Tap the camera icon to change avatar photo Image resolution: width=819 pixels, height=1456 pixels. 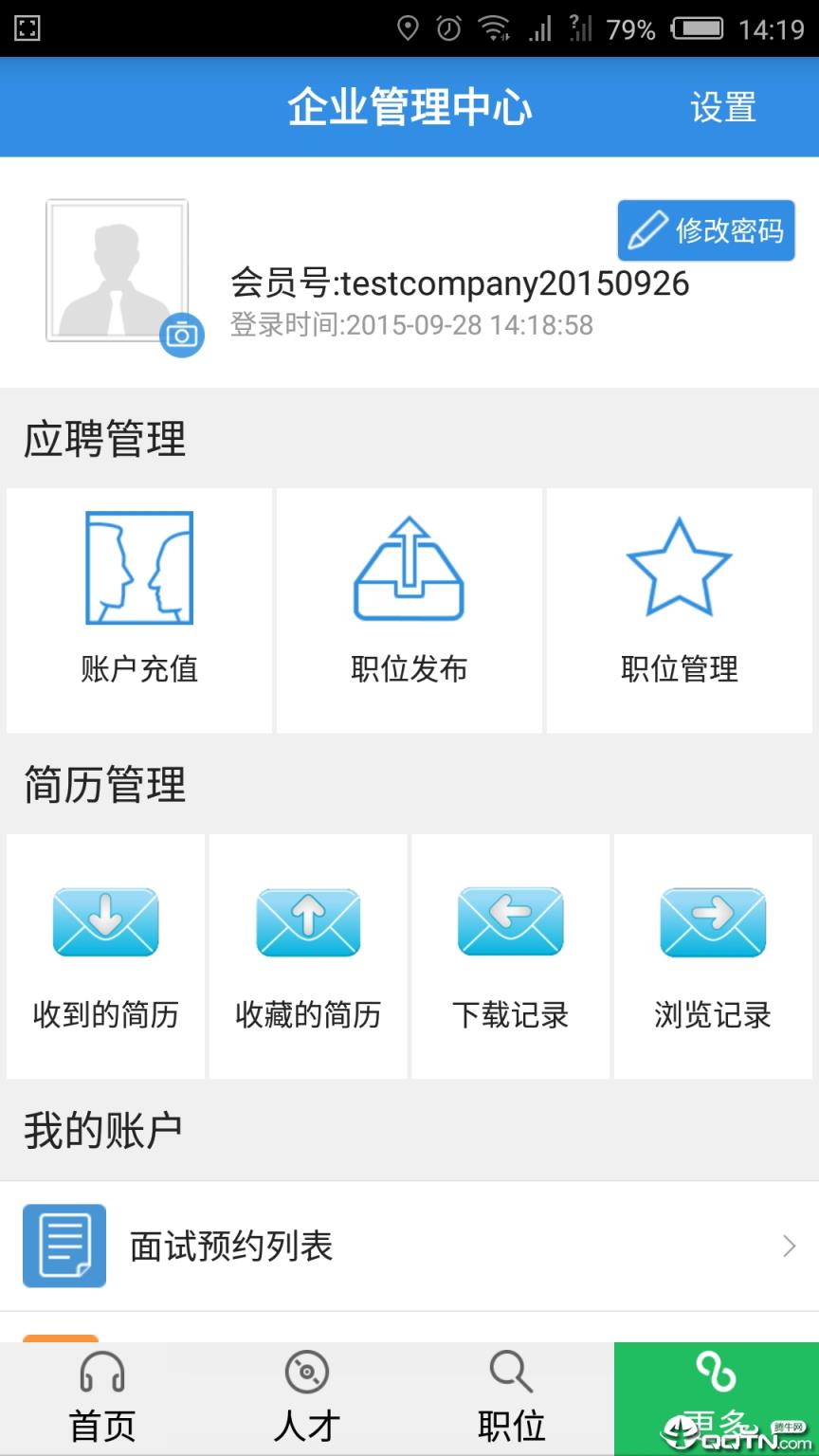pyautogui.click(x=183, y=335)
